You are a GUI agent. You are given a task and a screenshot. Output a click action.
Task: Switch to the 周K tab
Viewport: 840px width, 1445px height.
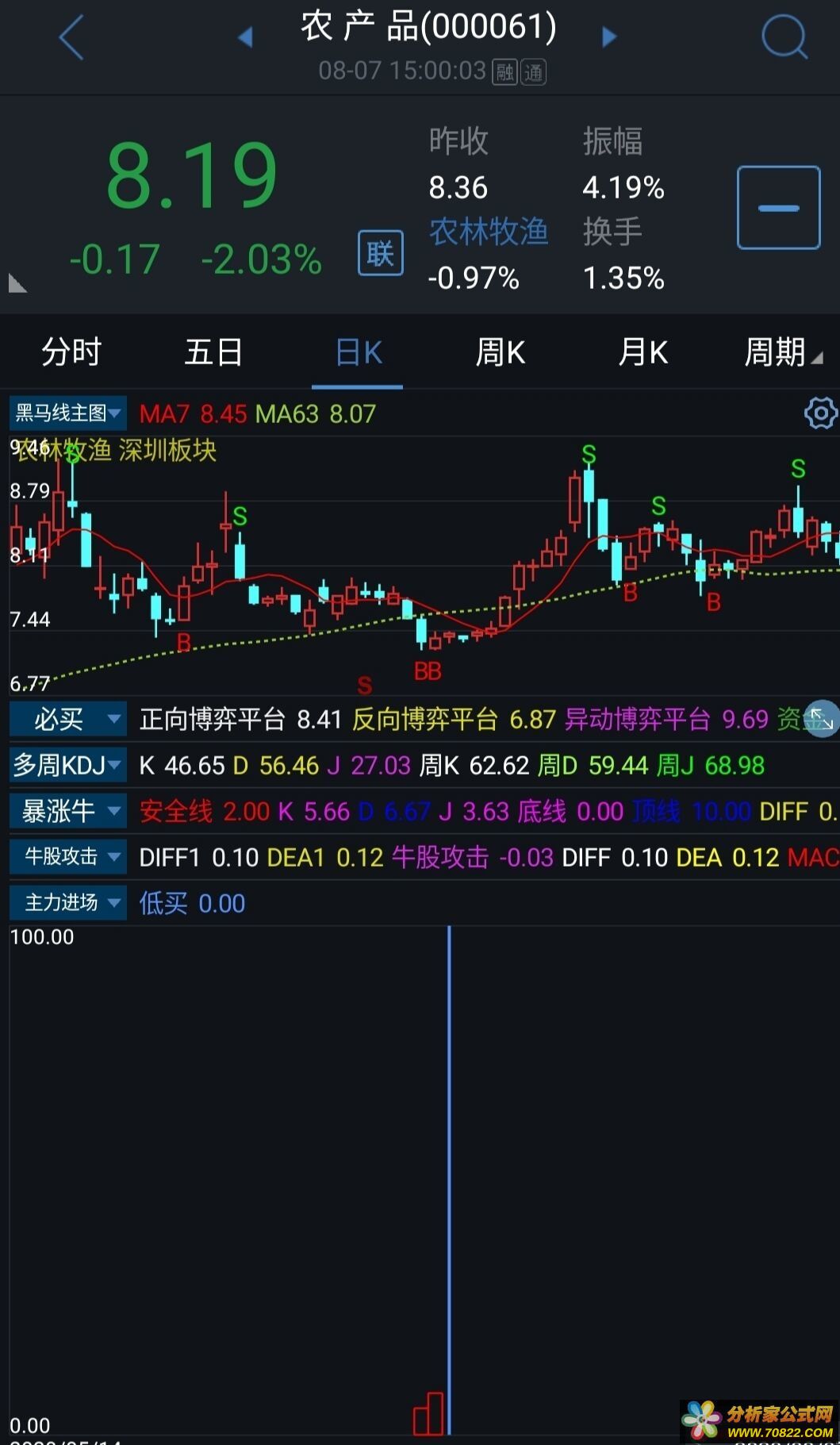501,352
